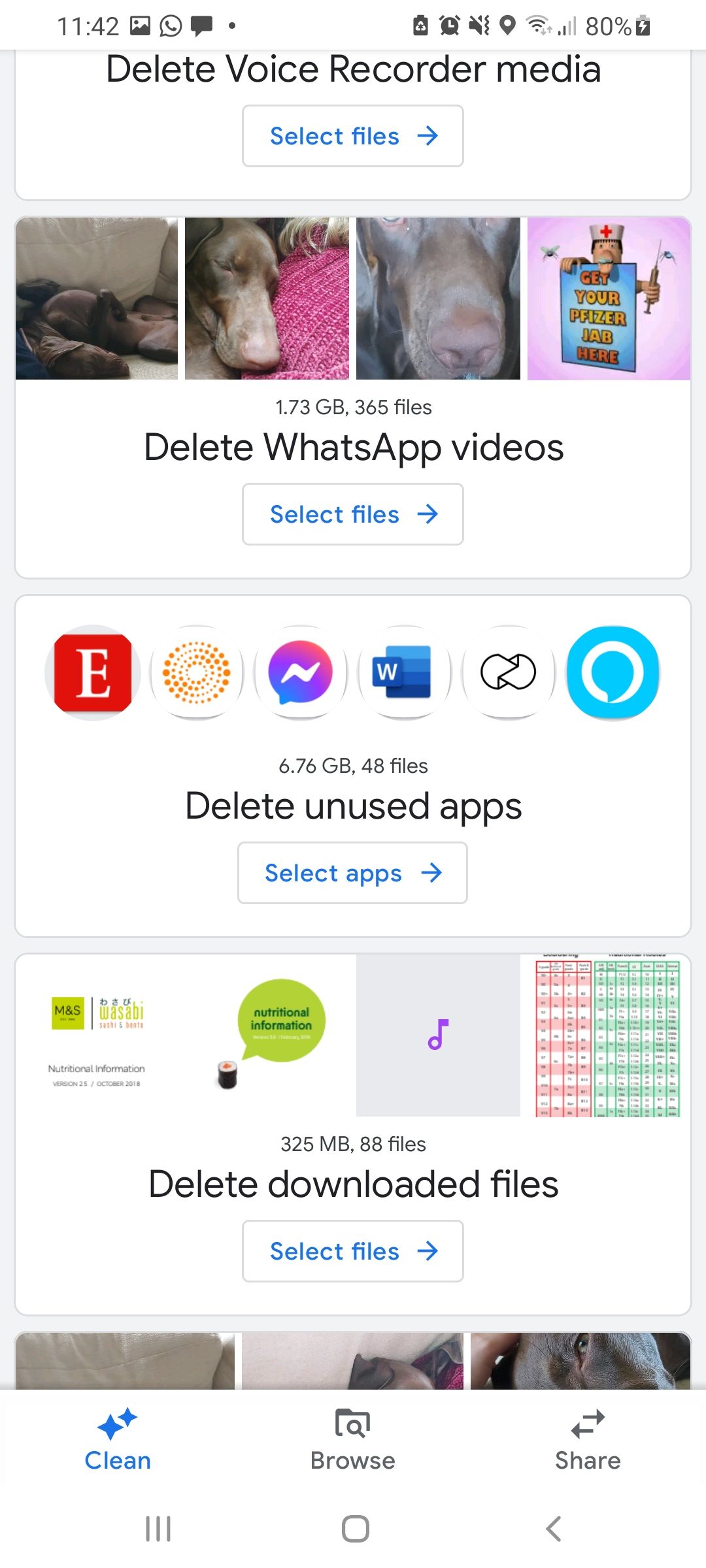Open the Pfizer jab cartoon thumbnail
This screenshot has width=706, height=1568.
(608, 298)
